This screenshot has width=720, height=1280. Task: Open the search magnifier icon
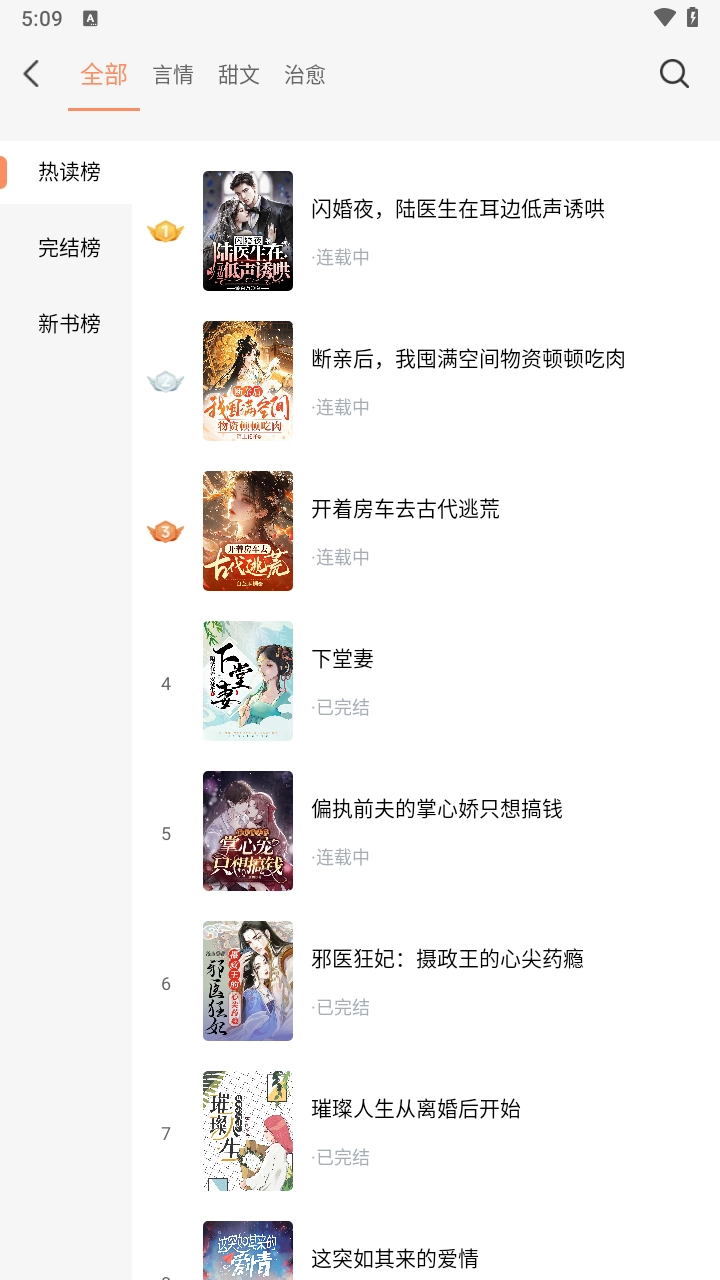674,74
